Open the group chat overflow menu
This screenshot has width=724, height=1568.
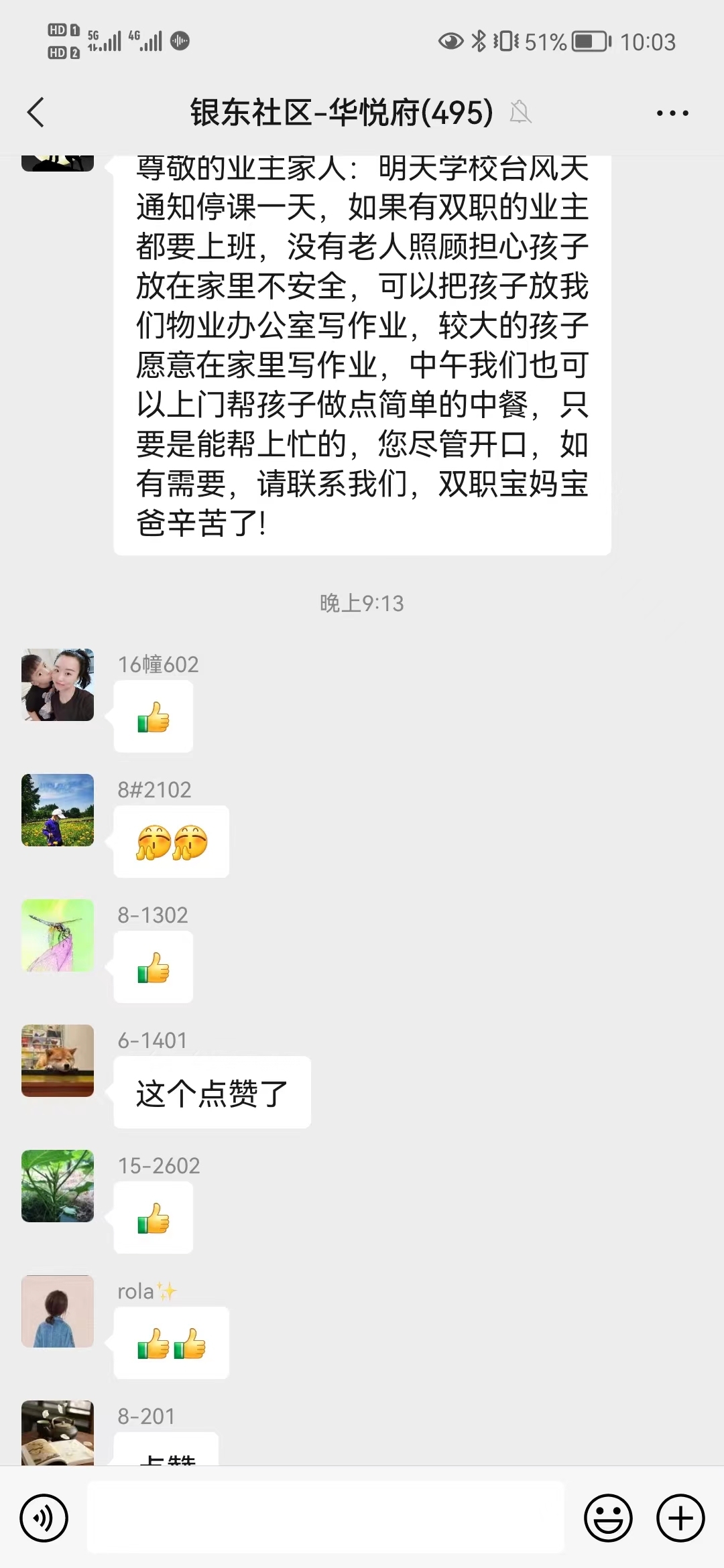tap(672, 113)
